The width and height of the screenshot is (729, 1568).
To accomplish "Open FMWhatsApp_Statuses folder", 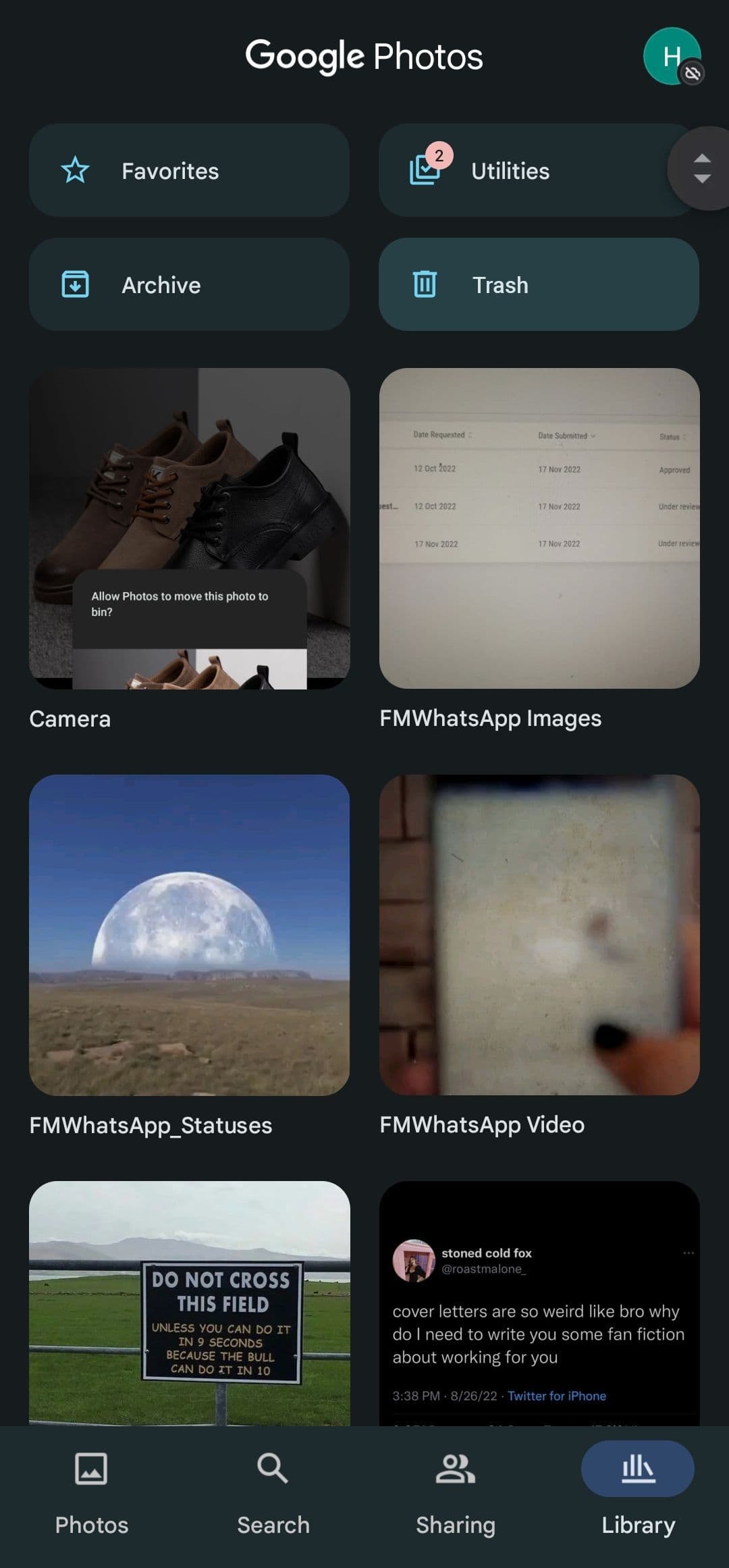I will (x=189, y=935).
